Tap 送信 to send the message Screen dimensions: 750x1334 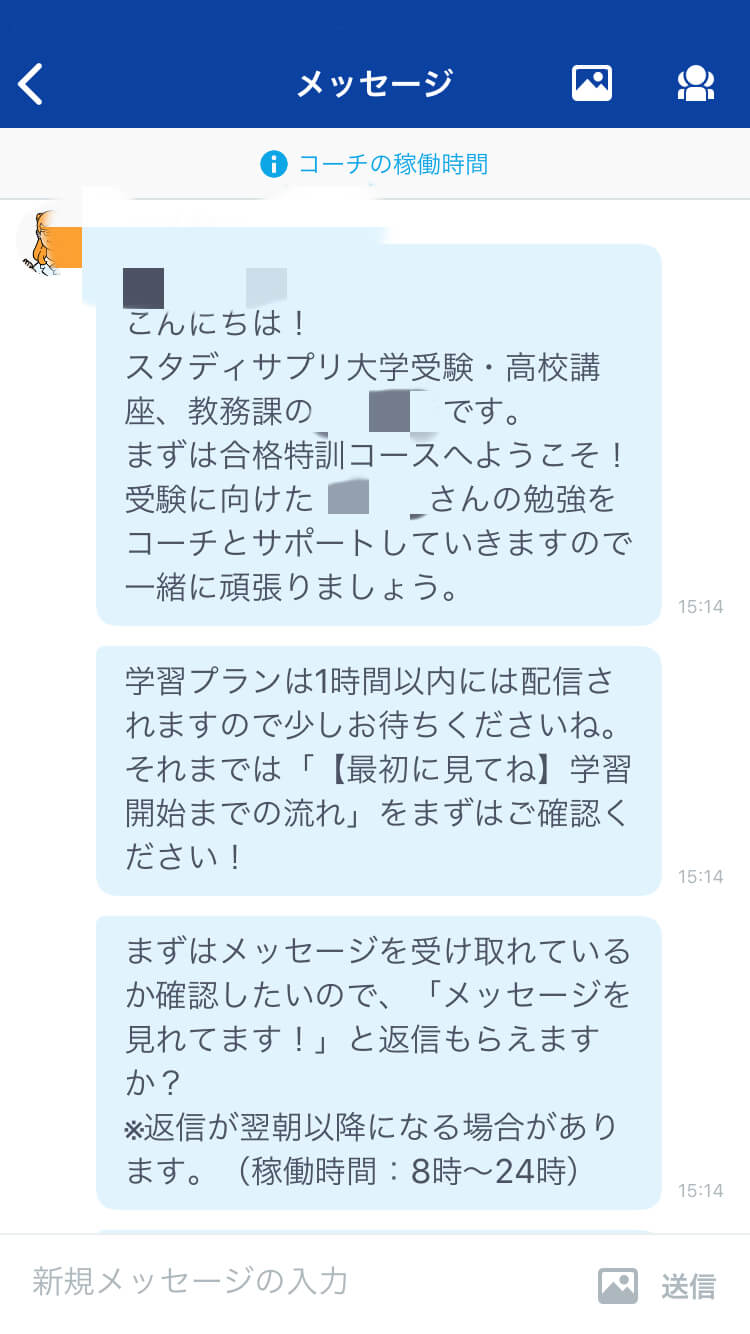click(688, 1286)
